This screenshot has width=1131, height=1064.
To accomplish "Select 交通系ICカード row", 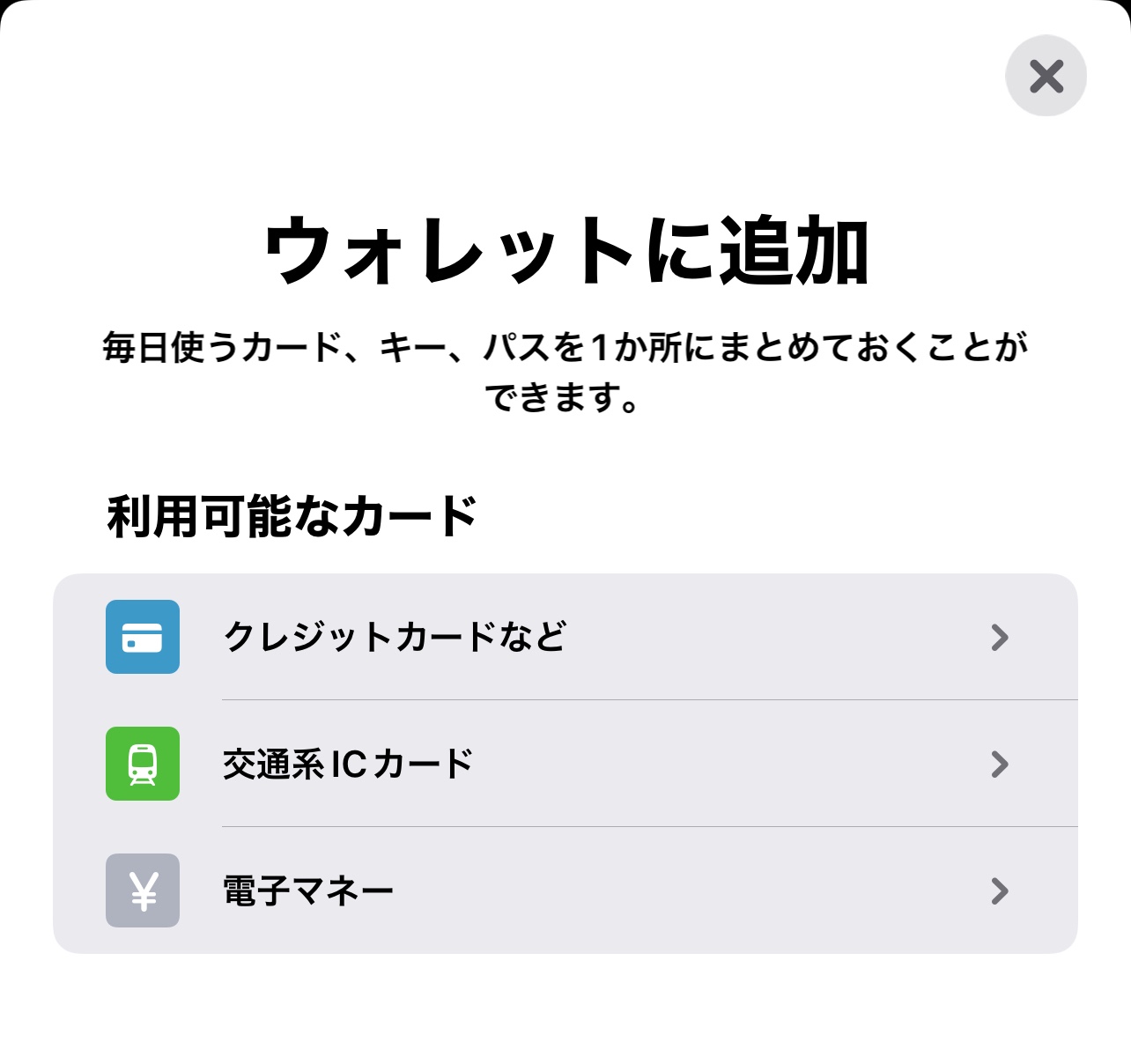I will click(x=565, y=764).
